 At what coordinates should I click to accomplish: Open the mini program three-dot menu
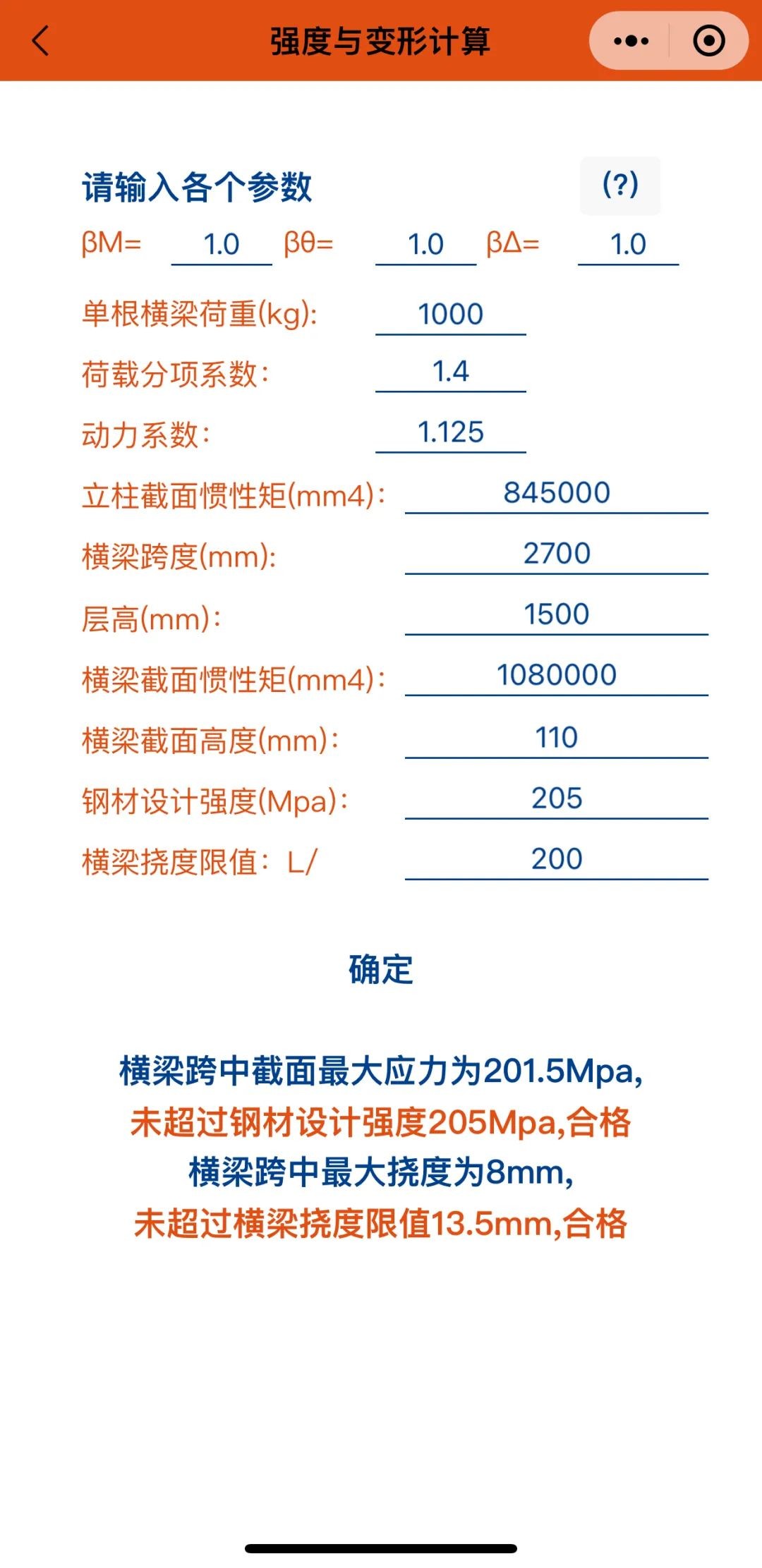tap(630, 41)
